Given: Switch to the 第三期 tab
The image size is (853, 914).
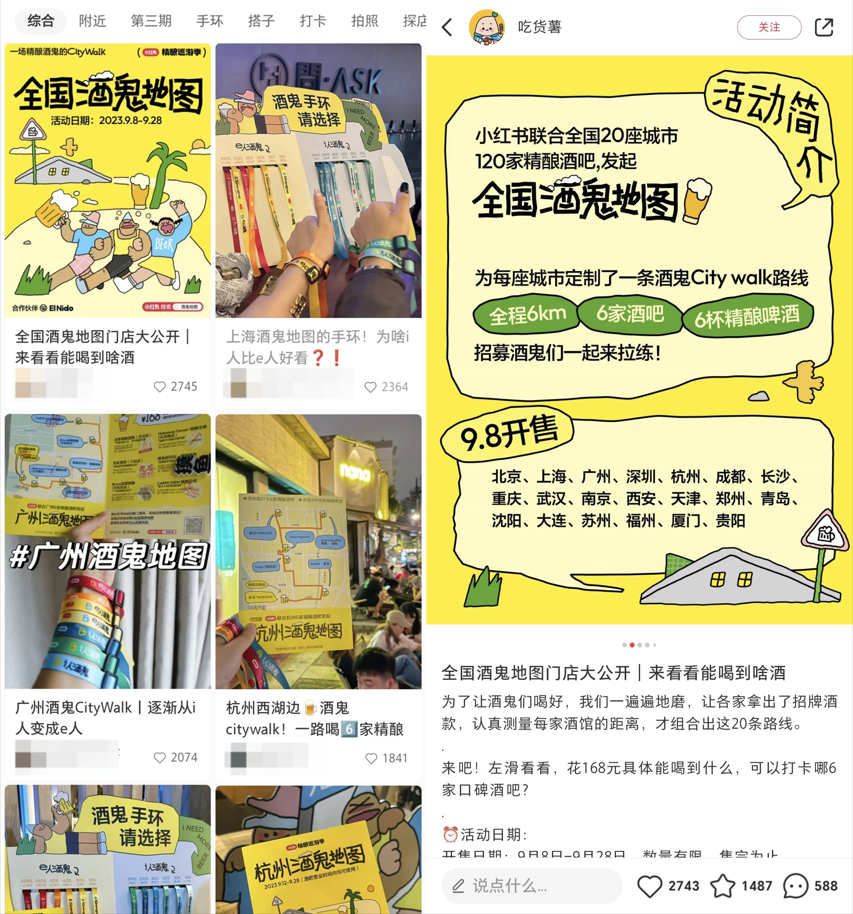Looking at the screenshot, I should click(151, 20).
